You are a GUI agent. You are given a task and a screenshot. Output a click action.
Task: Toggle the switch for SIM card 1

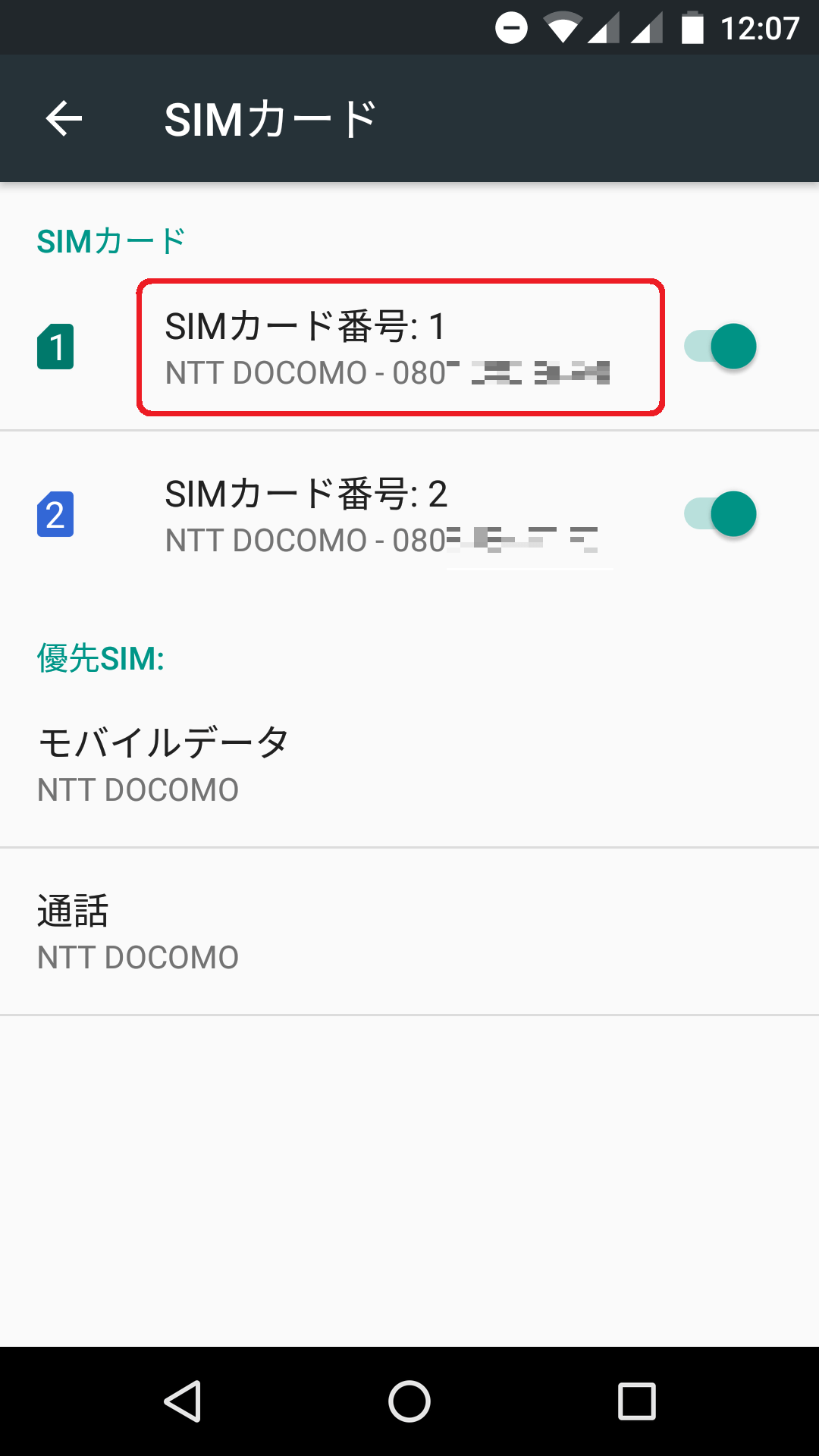click(720, 347)
